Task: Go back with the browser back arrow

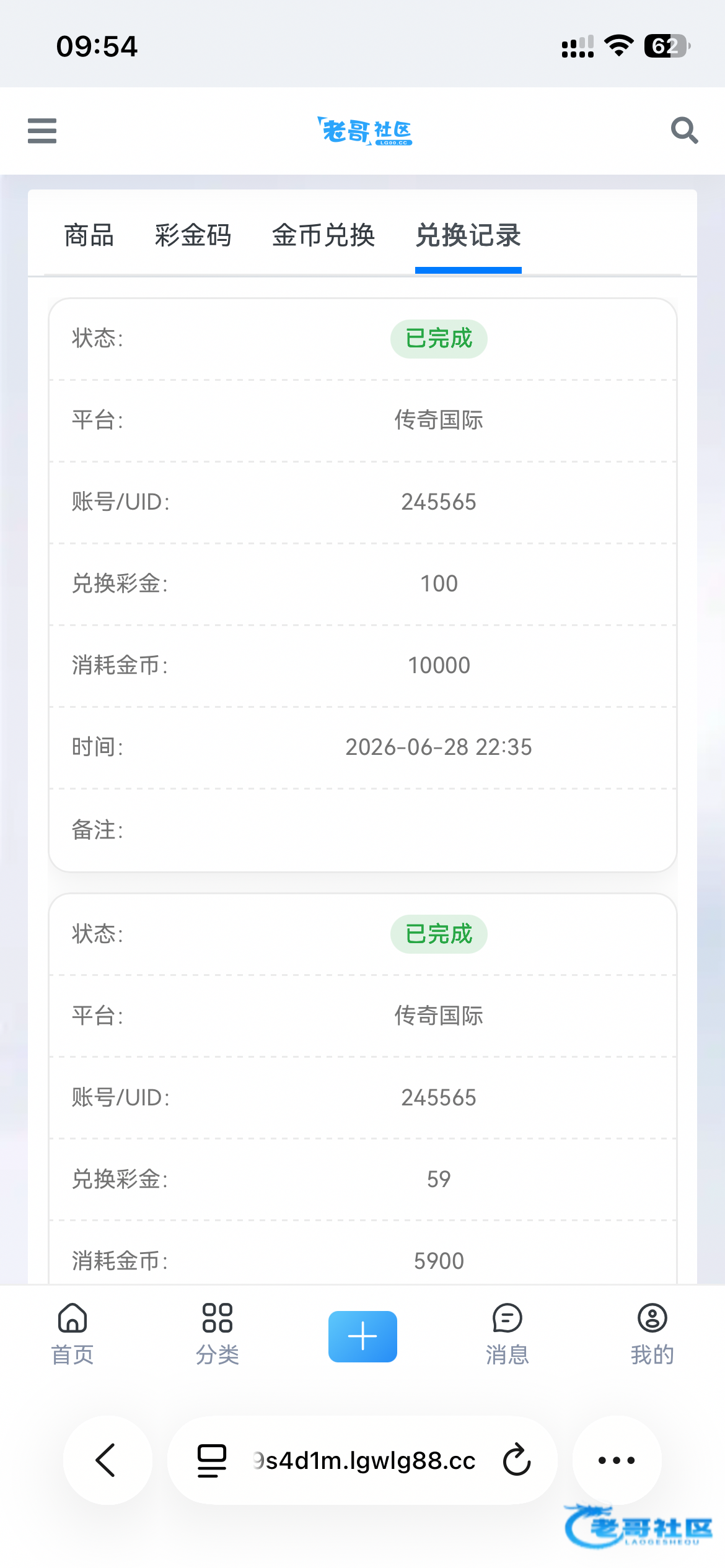Action: (x=107, y=1460)
